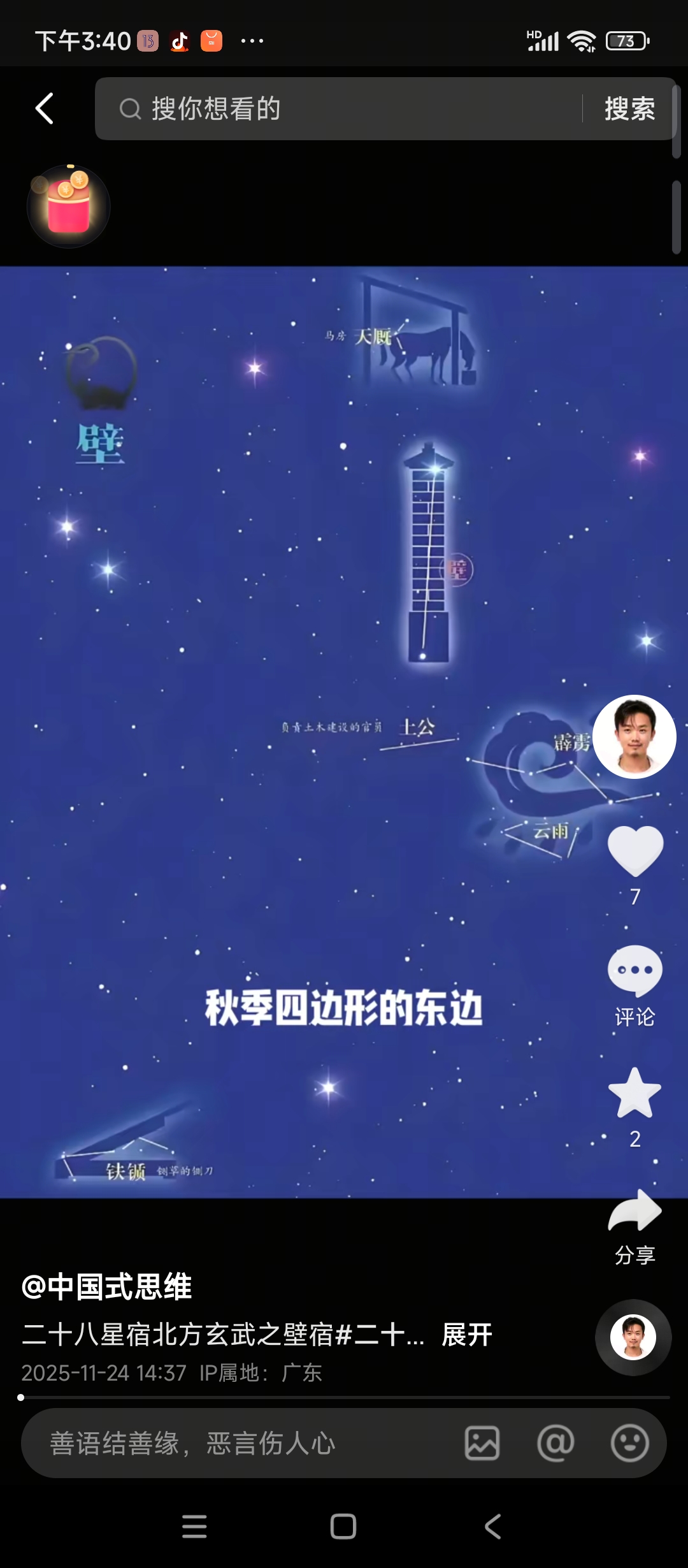Tap the creator's circular avatar on the right
Screen dimensions: 688x1568
[x=633, y=736]
